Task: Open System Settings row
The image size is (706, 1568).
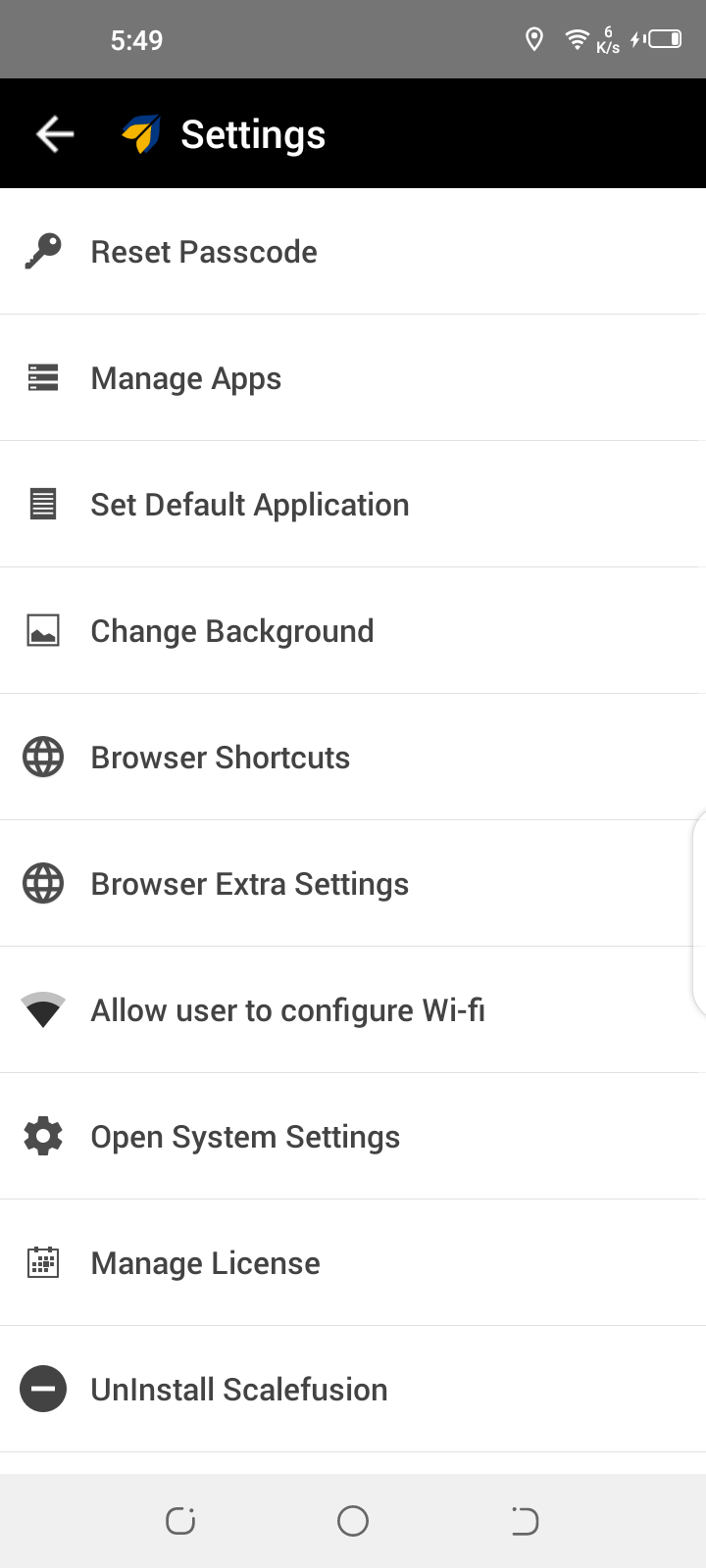Action: point(353,1137)
